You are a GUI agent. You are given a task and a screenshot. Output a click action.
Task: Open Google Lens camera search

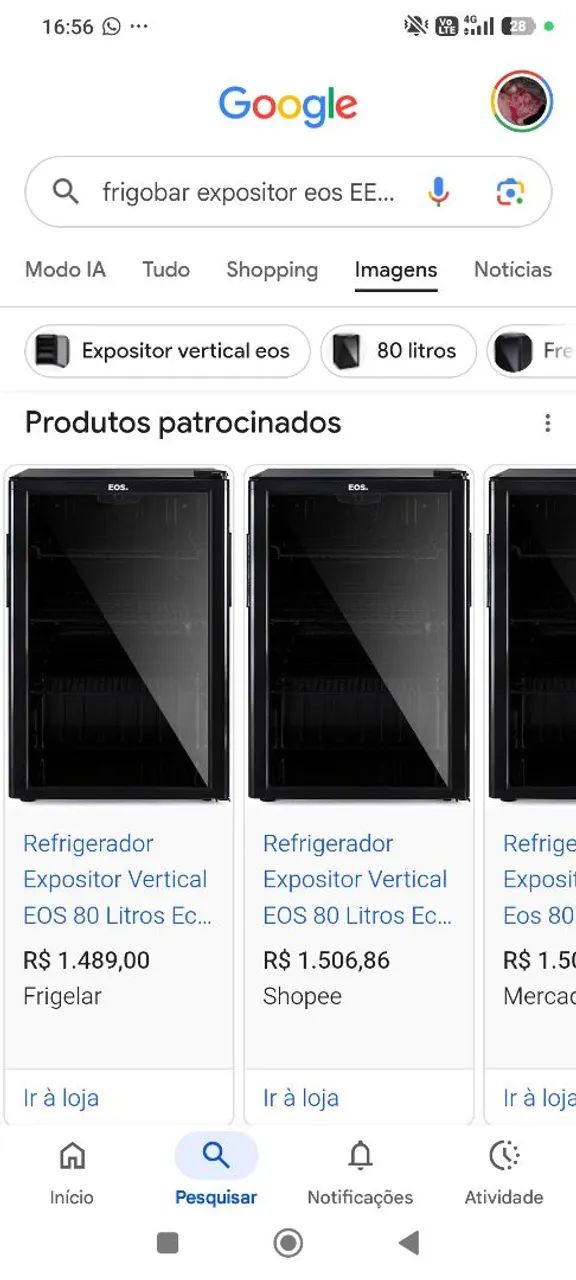(510, 191)
